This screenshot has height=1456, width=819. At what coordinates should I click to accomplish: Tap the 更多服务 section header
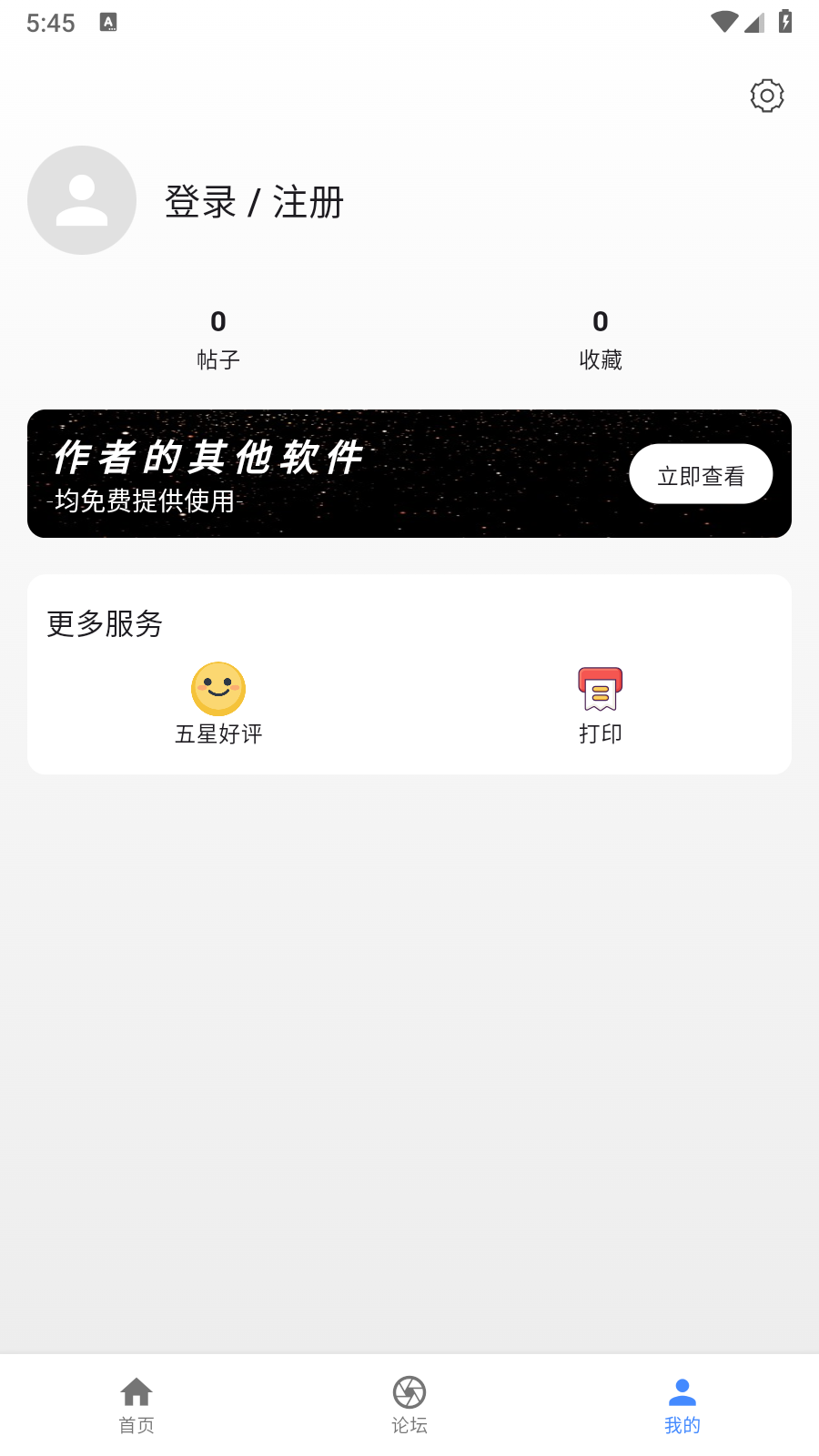pos(104,625)
